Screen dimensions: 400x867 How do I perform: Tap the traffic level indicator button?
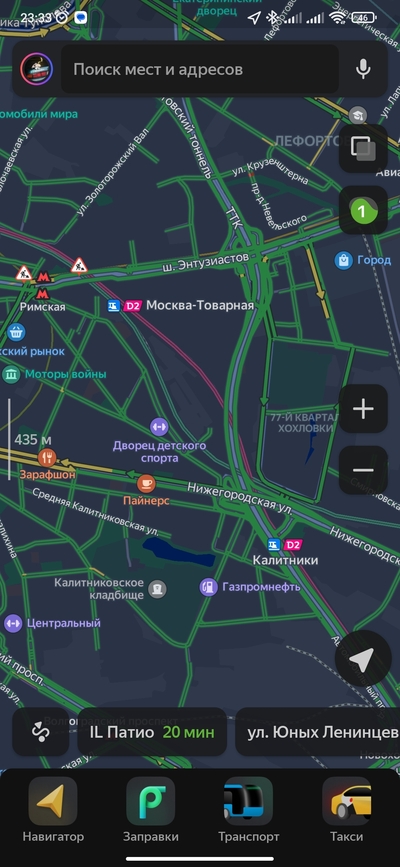(x=363, y=210)
